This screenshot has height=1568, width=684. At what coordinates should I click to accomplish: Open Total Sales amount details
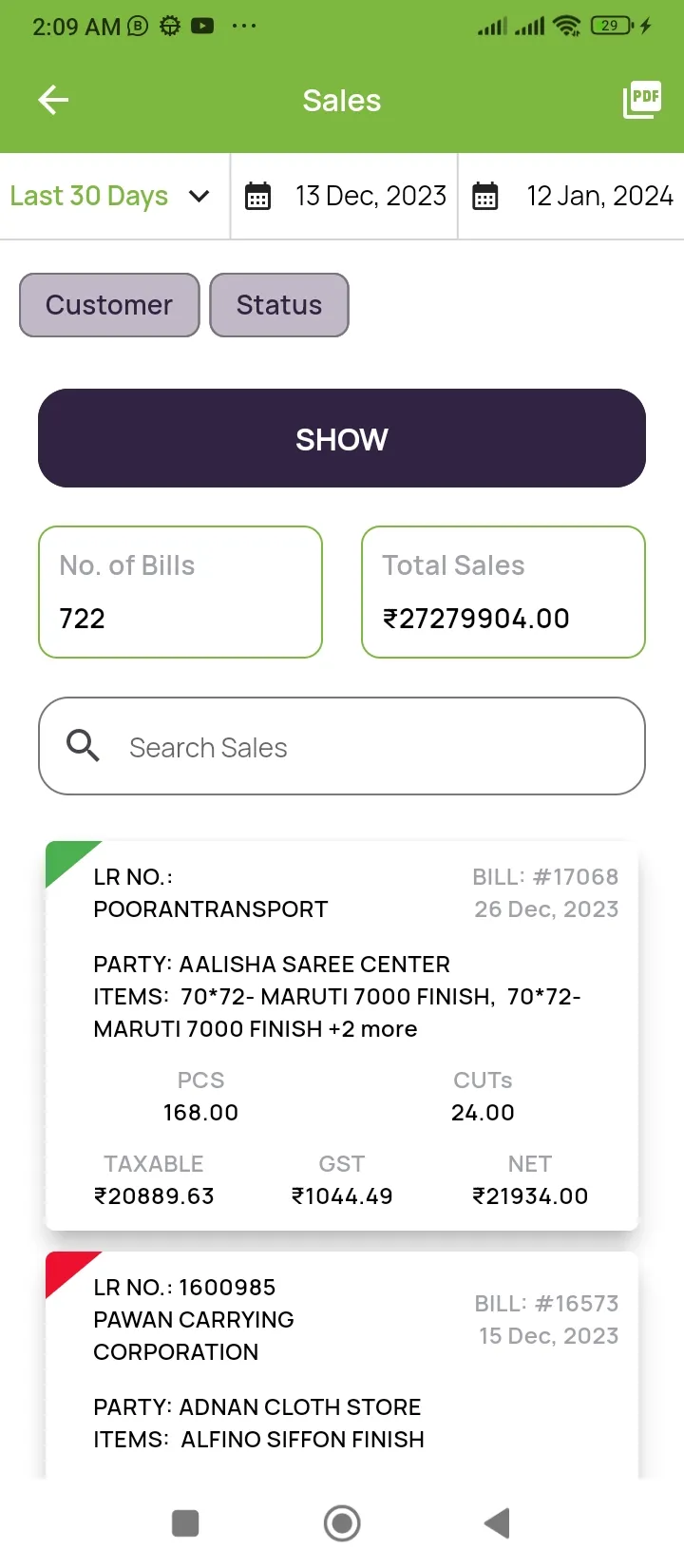coord(503,591)
